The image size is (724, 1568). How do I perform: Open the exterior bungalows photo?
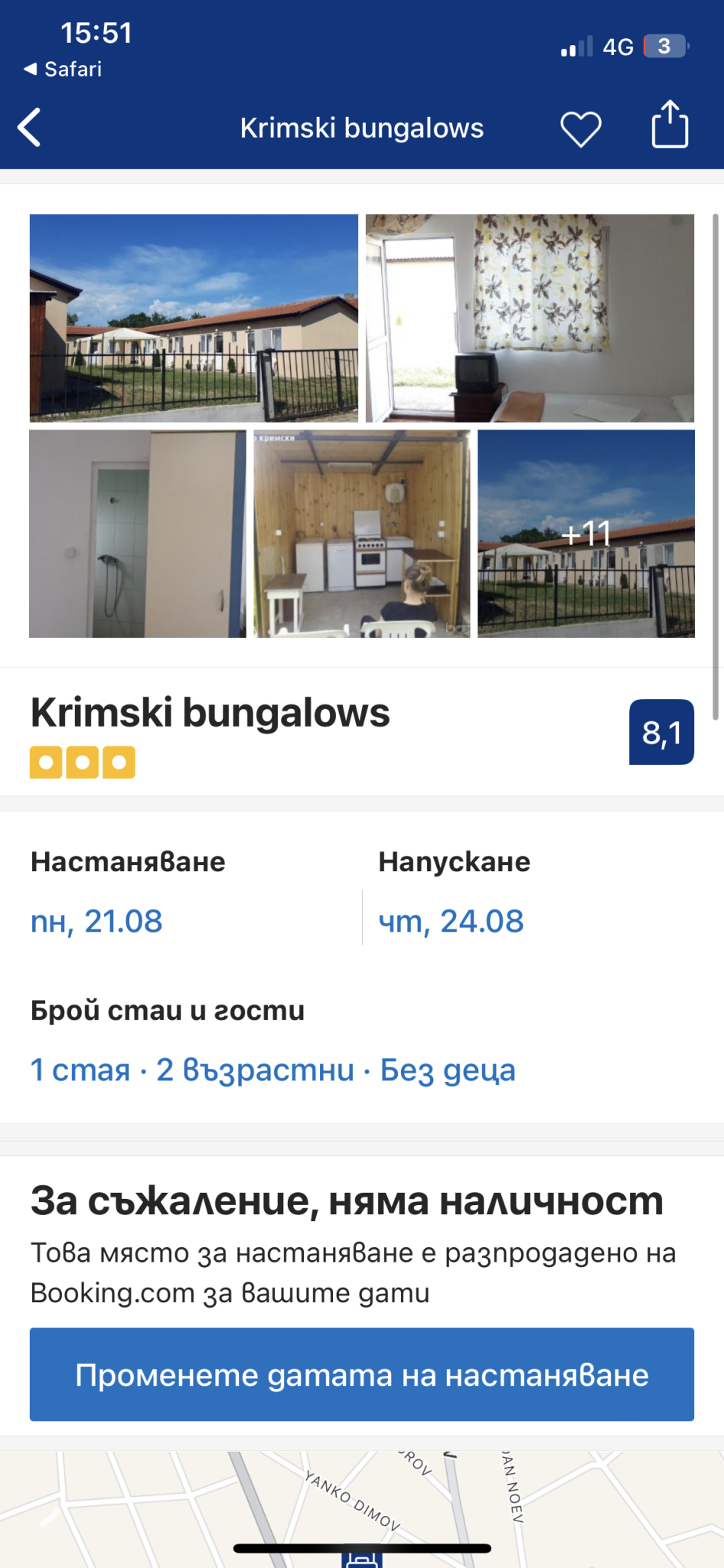[x=194, y=318]
